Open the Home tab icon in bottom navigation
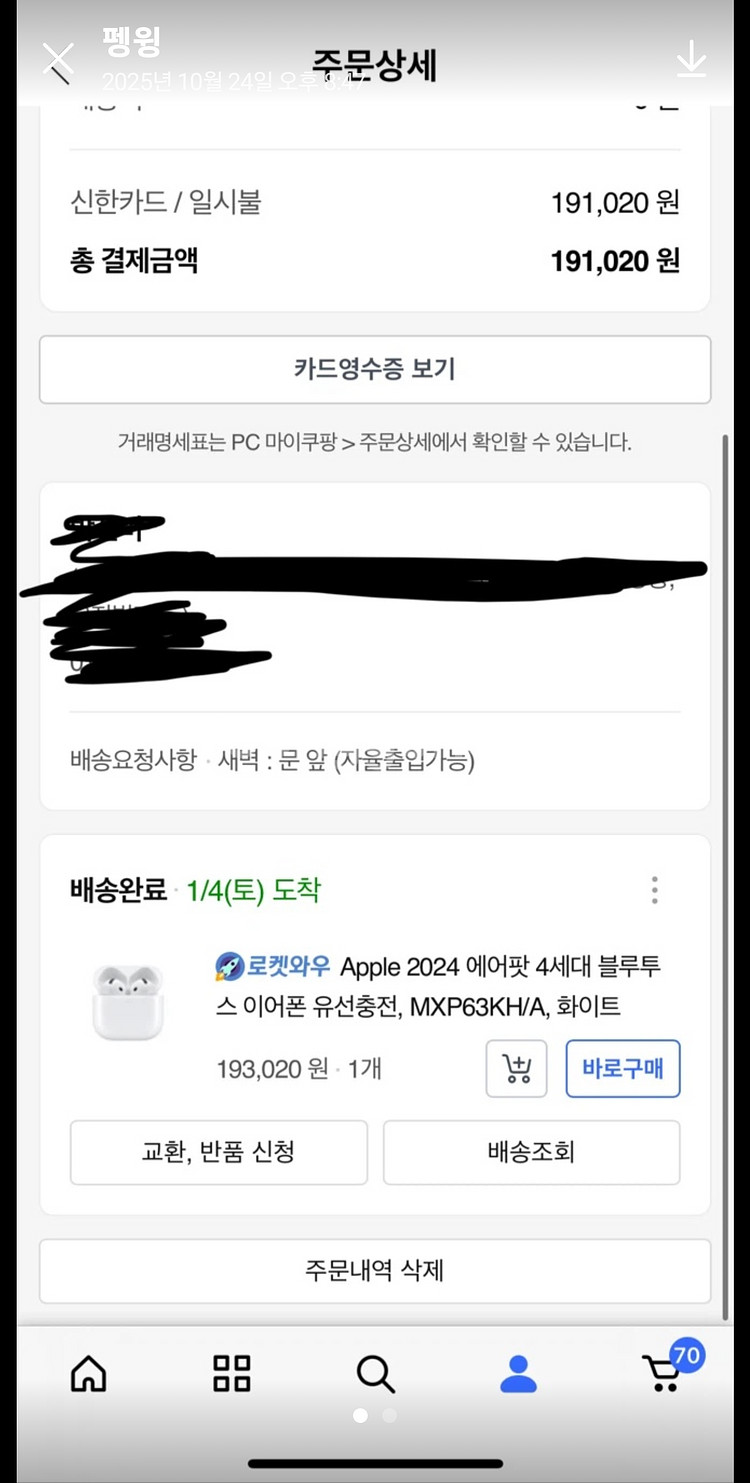750x1483 pixels. (88, 1374)
